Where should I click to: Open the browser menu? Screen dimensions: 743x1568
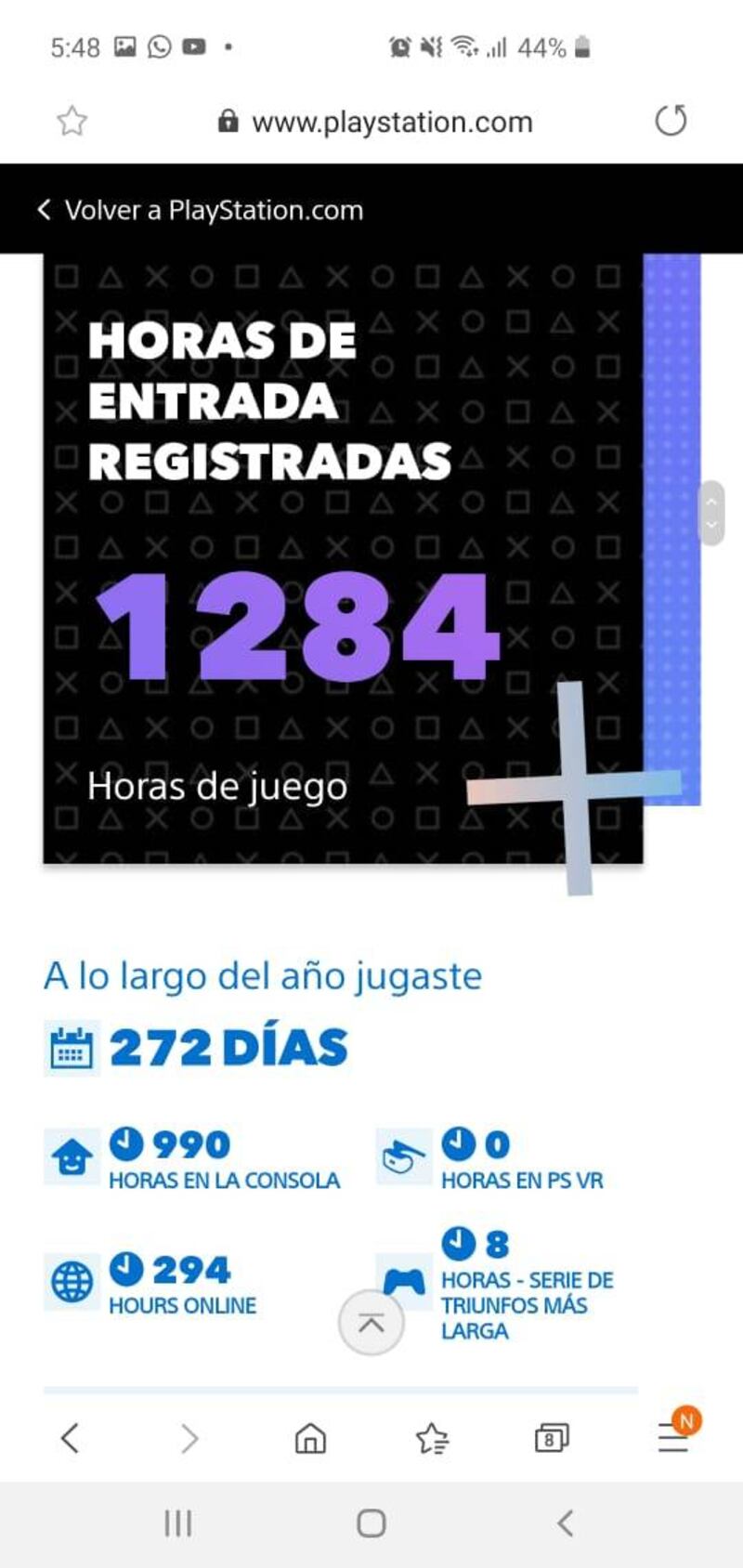[x=673, y=1438]
